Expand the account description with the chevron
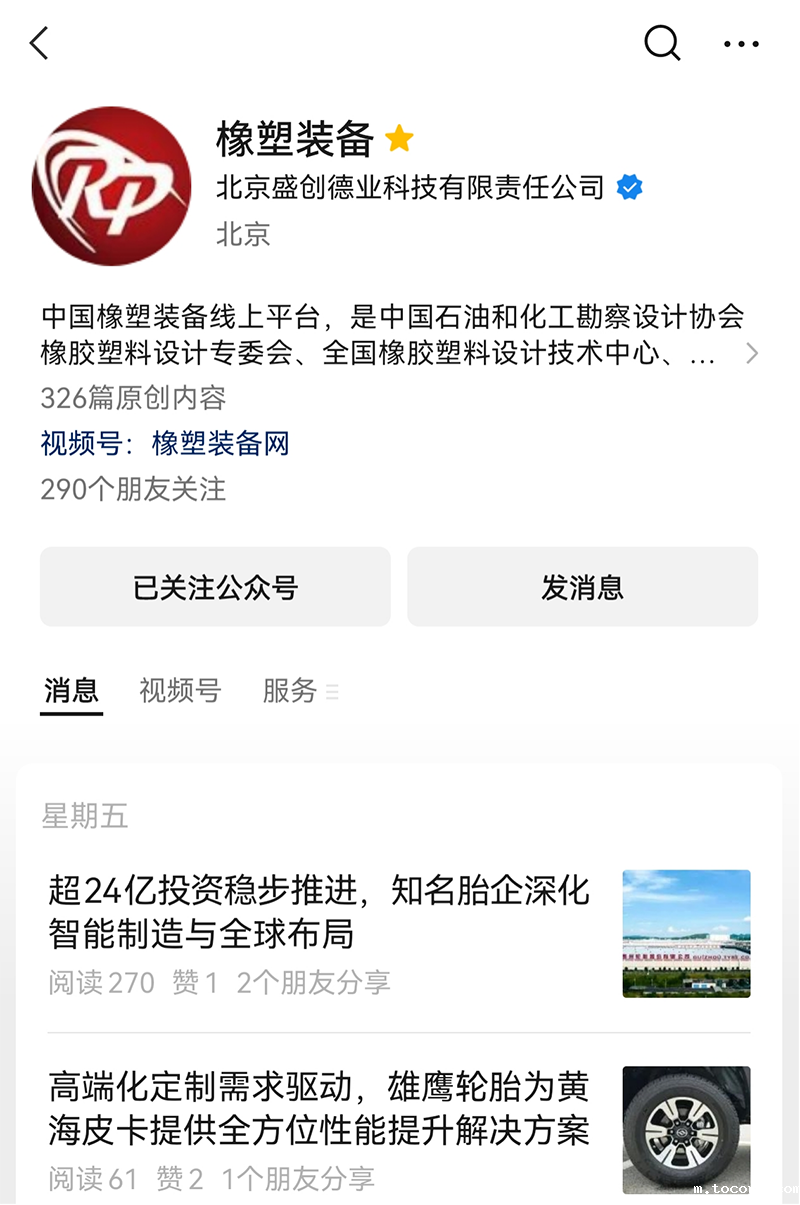Image resolution: width=800 pixels, height=1205 pixels. 752,353
